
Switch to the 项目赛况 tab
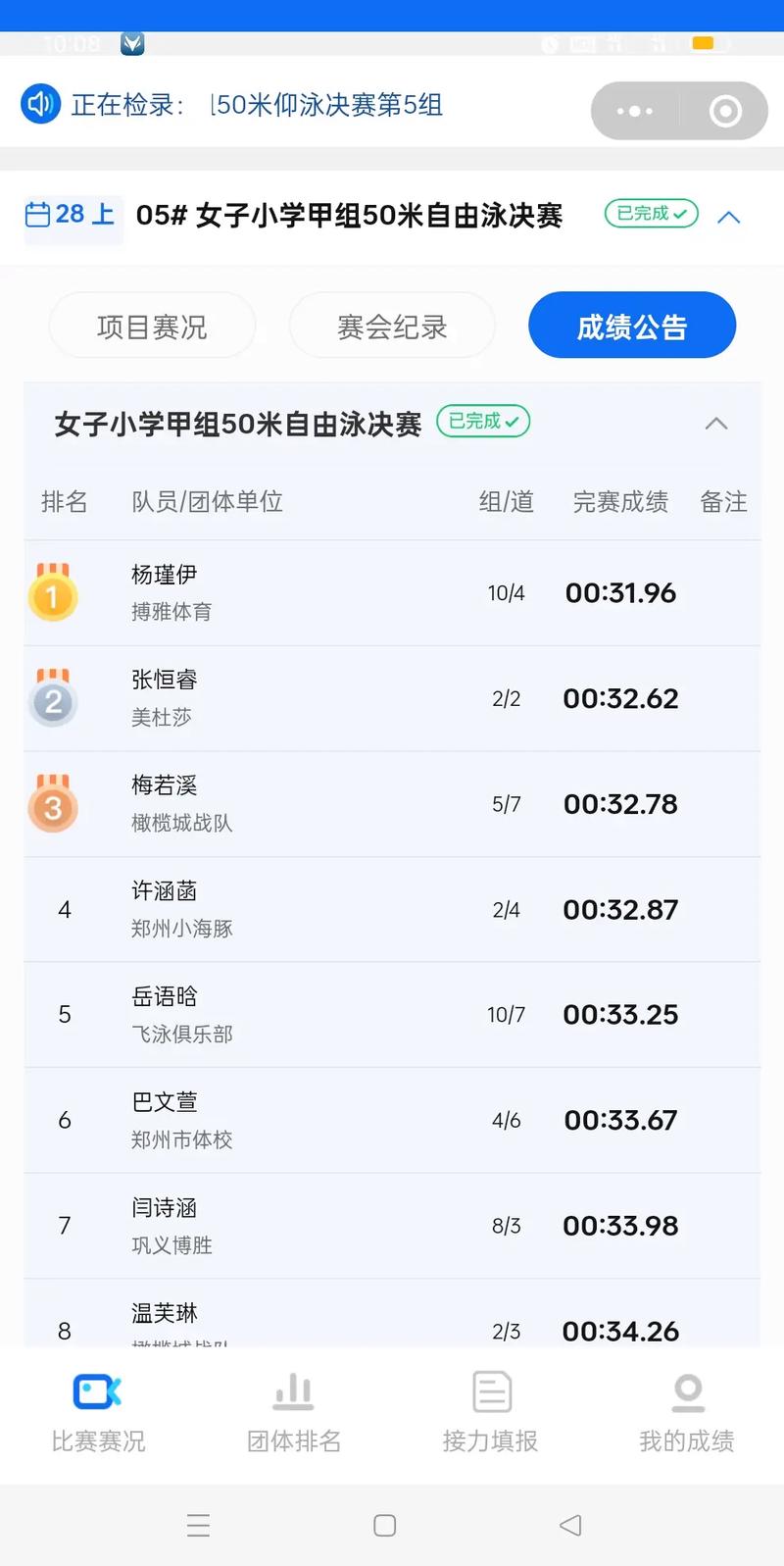tap(152, 325)
